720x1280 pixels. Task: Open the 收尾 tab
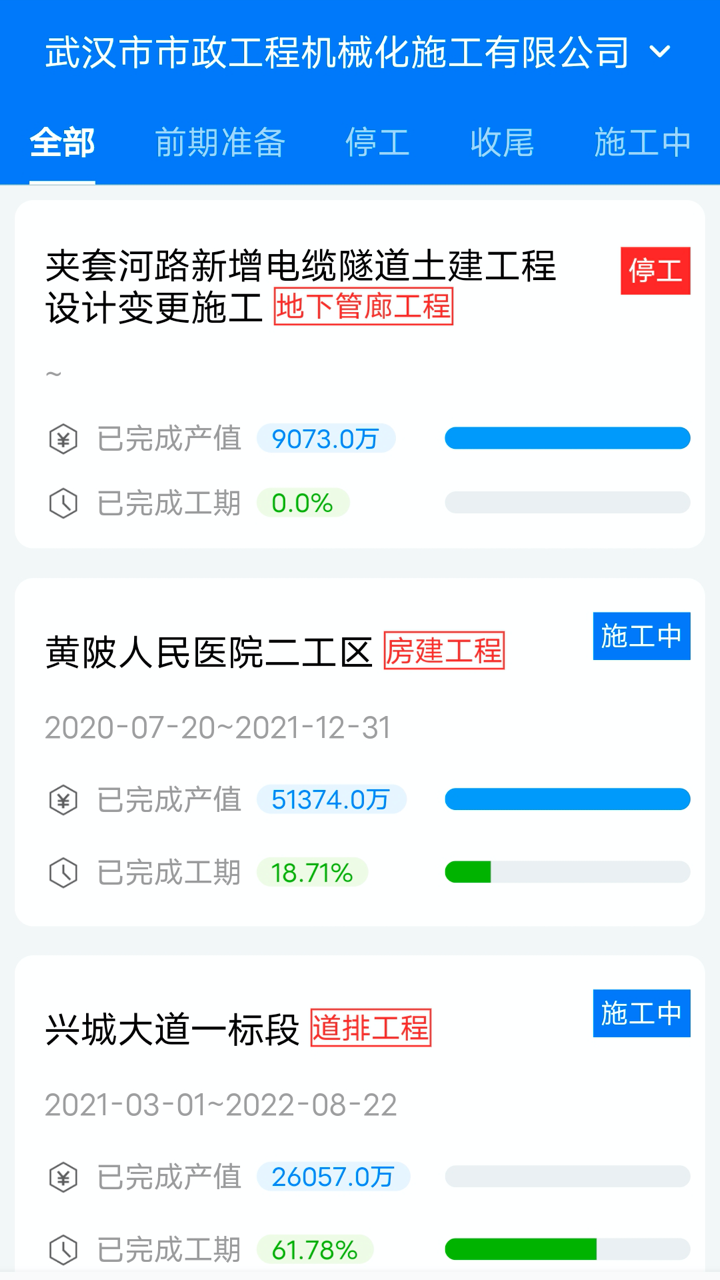503,143
